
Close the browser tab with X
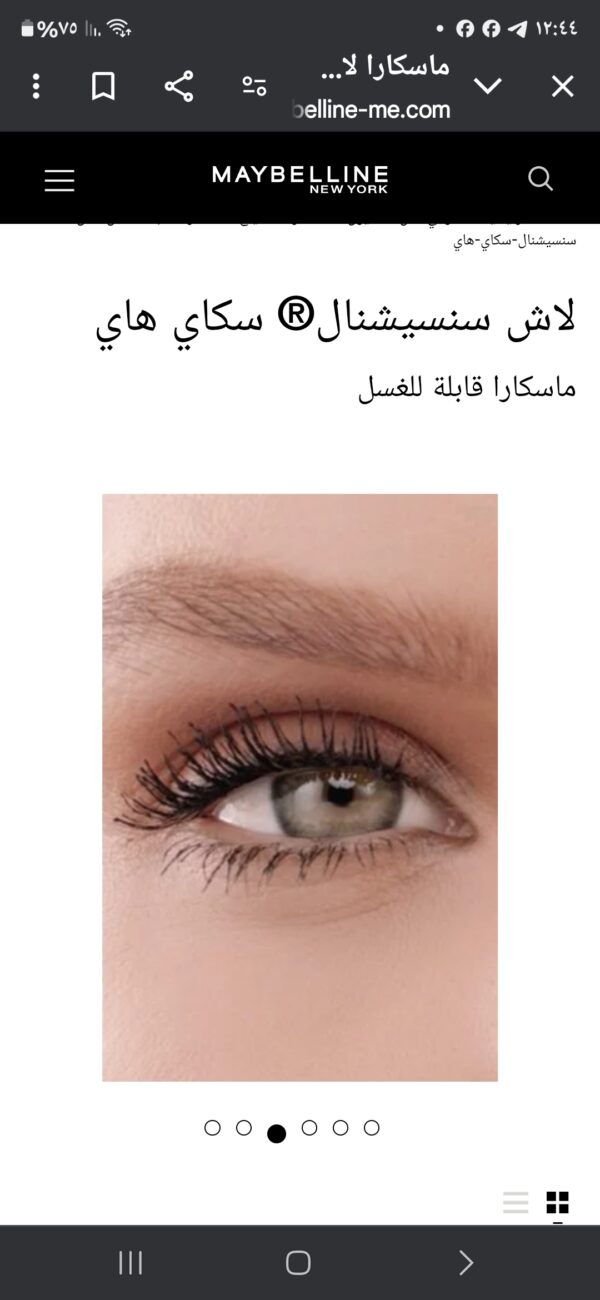[563, 87]
